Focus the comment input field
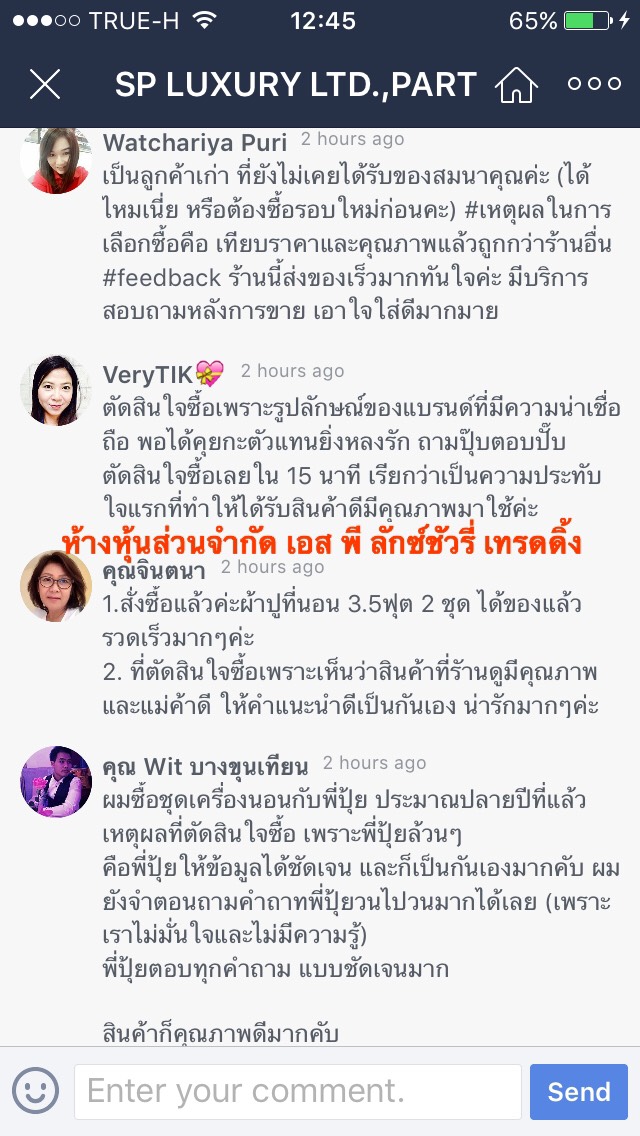This screenshot has height=1136, width=640. (x=298, y=1091)
